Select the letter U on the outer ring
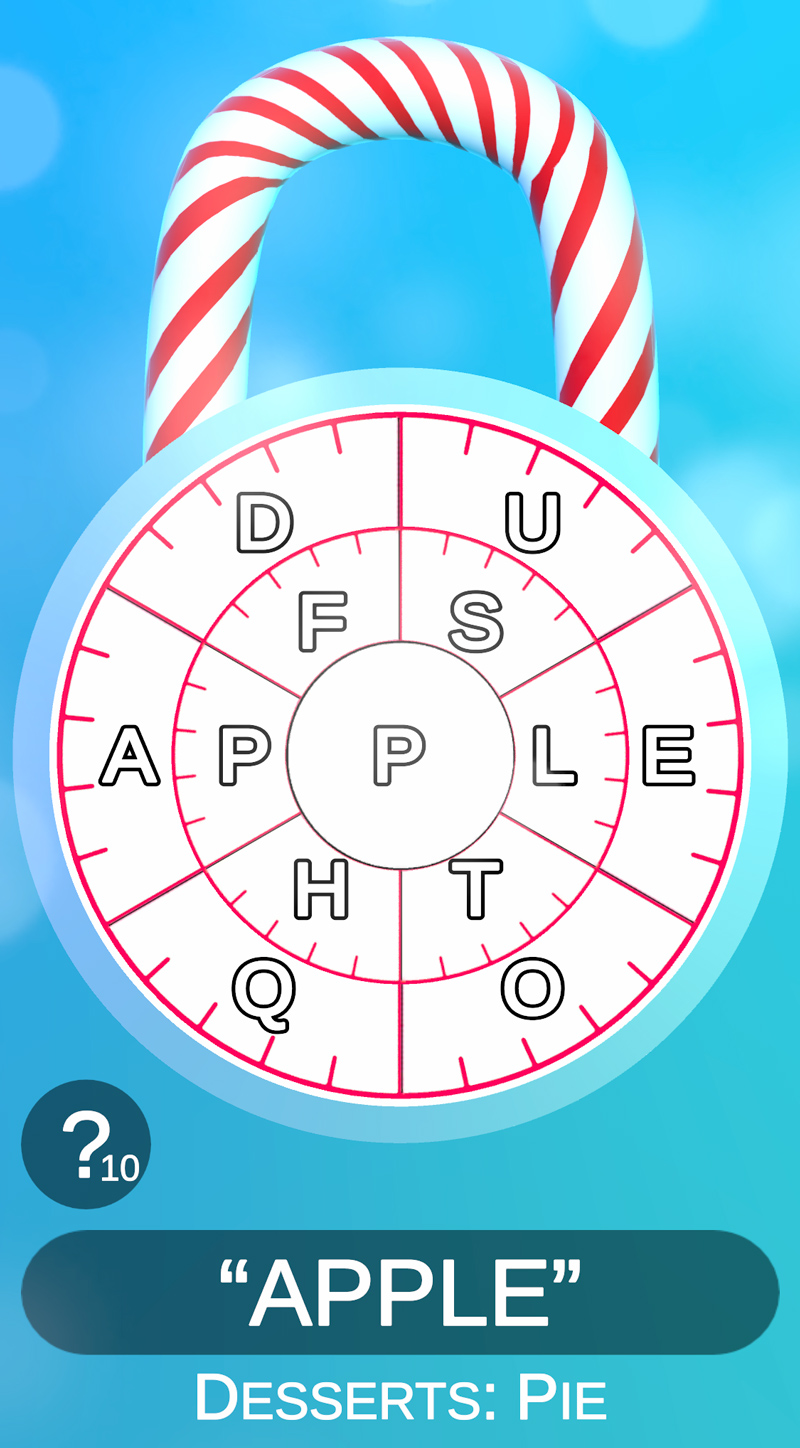The width and height of the screenshot is (800, 1448). (533, 524)
